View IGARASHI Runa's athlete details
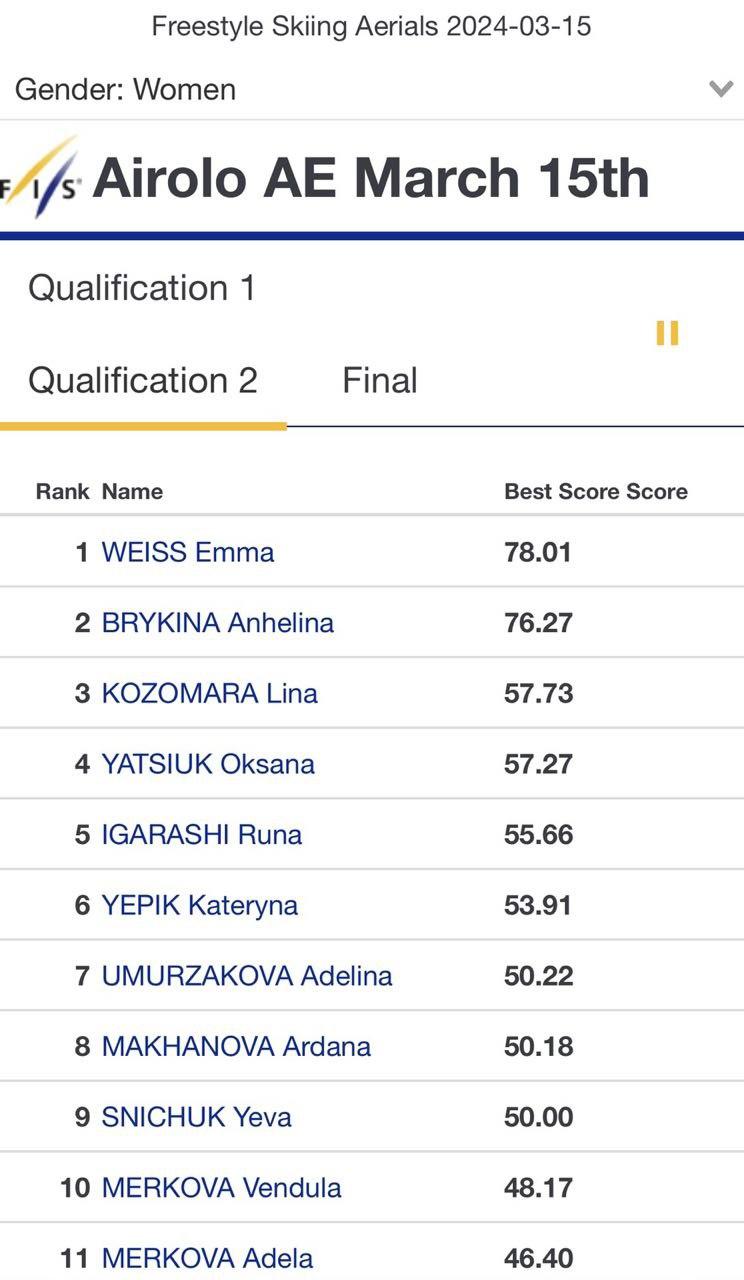 pos(202,835)
